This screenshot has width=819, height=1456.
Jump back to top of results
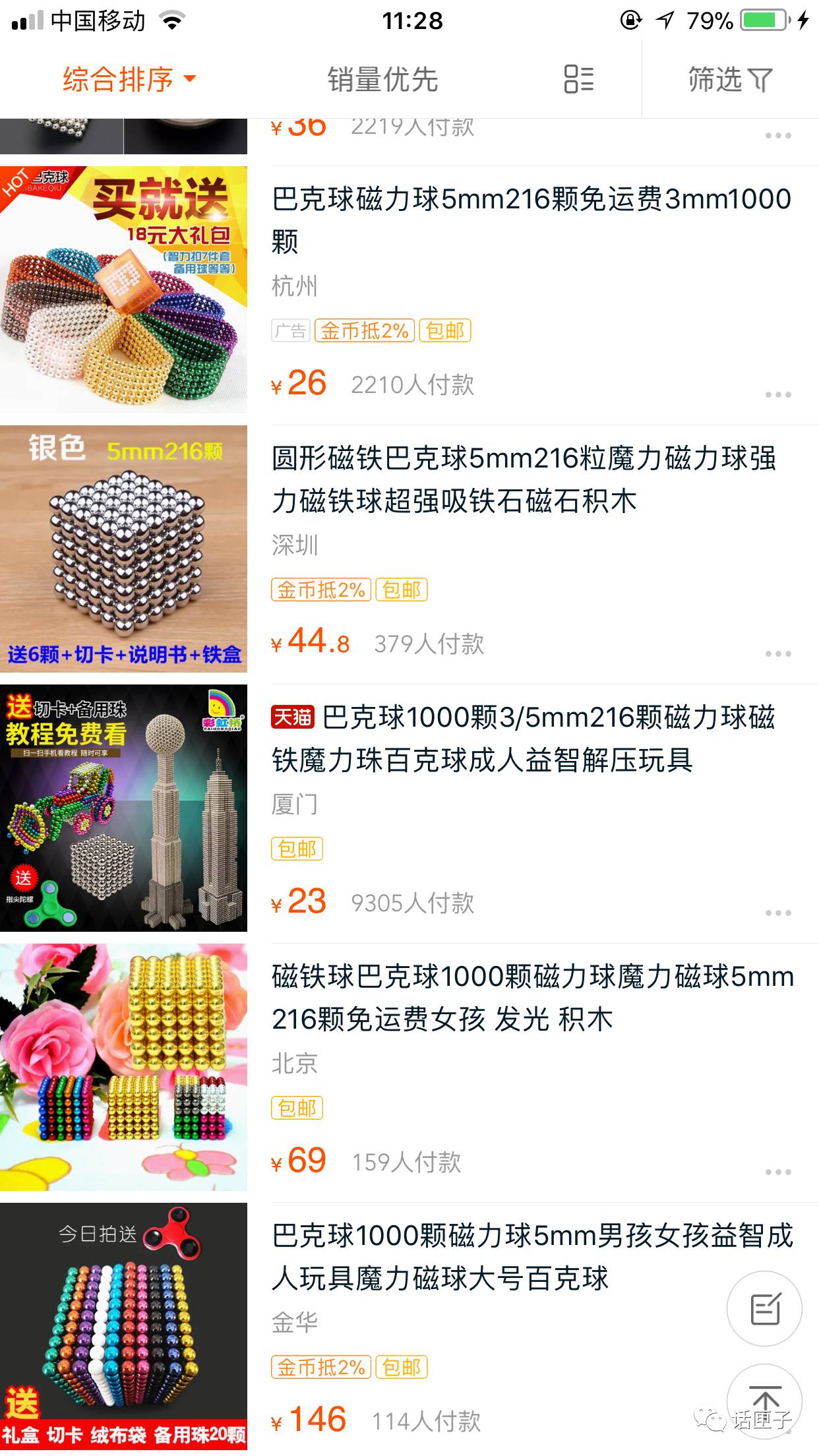coord(765,1401)
